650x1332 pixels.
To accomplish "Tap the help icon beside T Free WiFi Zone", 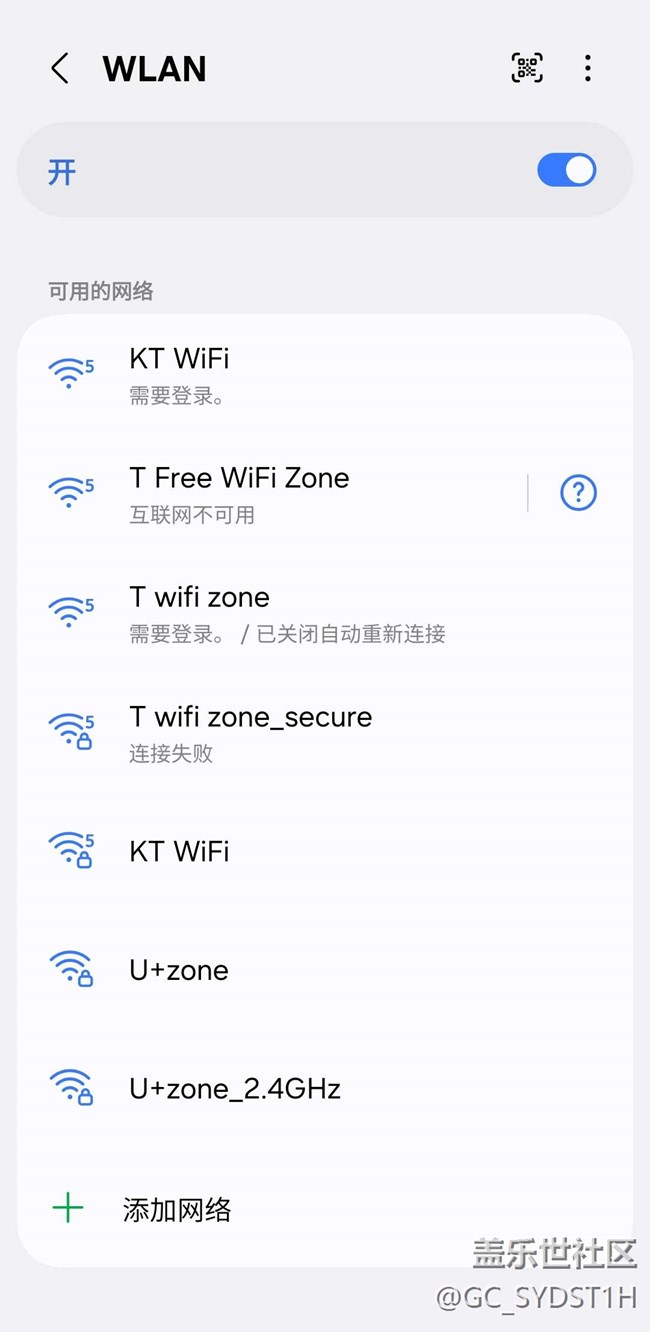I will click(x=578, y=493).
